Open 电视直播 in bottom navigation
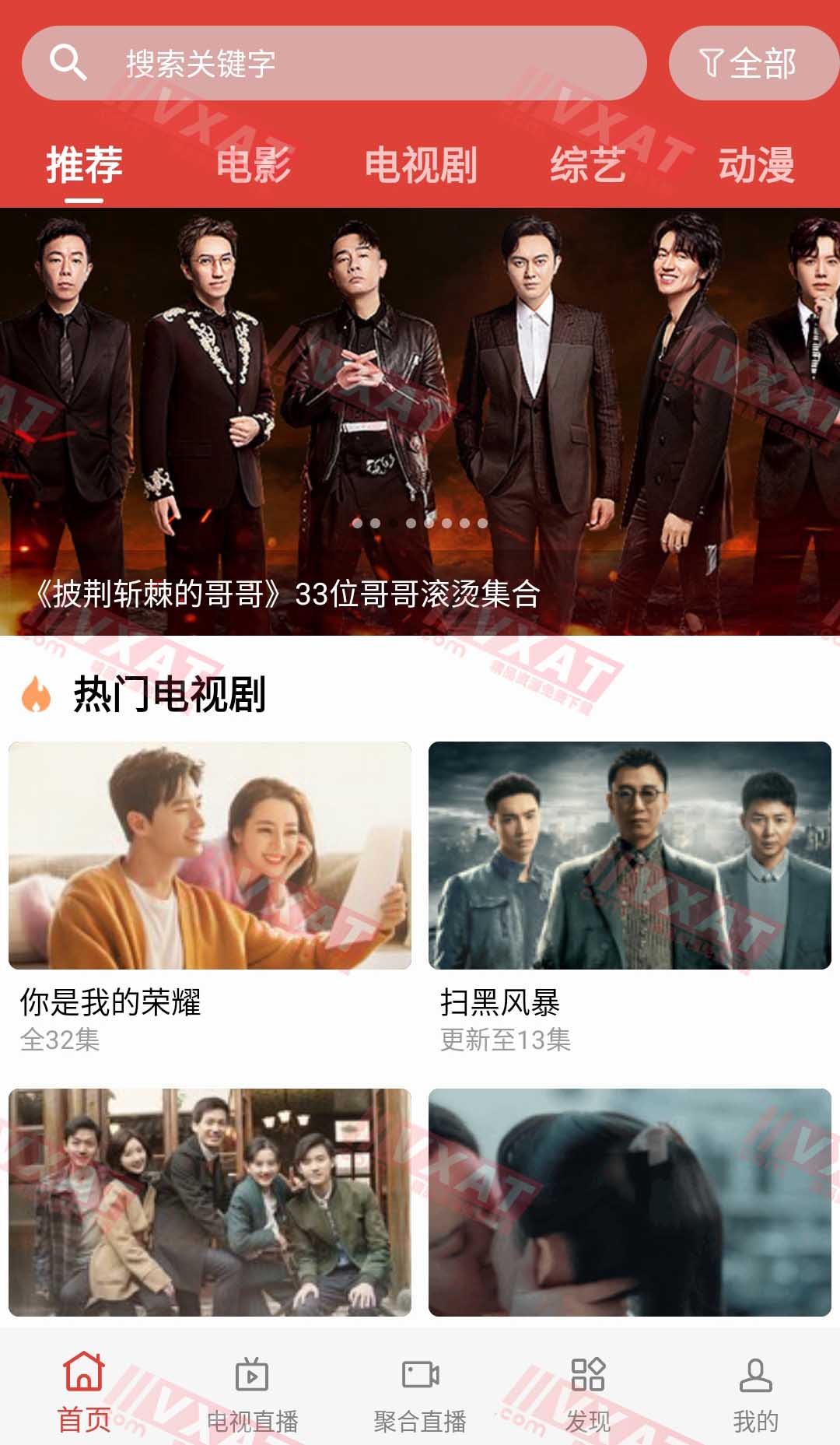840x1445 pixels. [252, 1391]
